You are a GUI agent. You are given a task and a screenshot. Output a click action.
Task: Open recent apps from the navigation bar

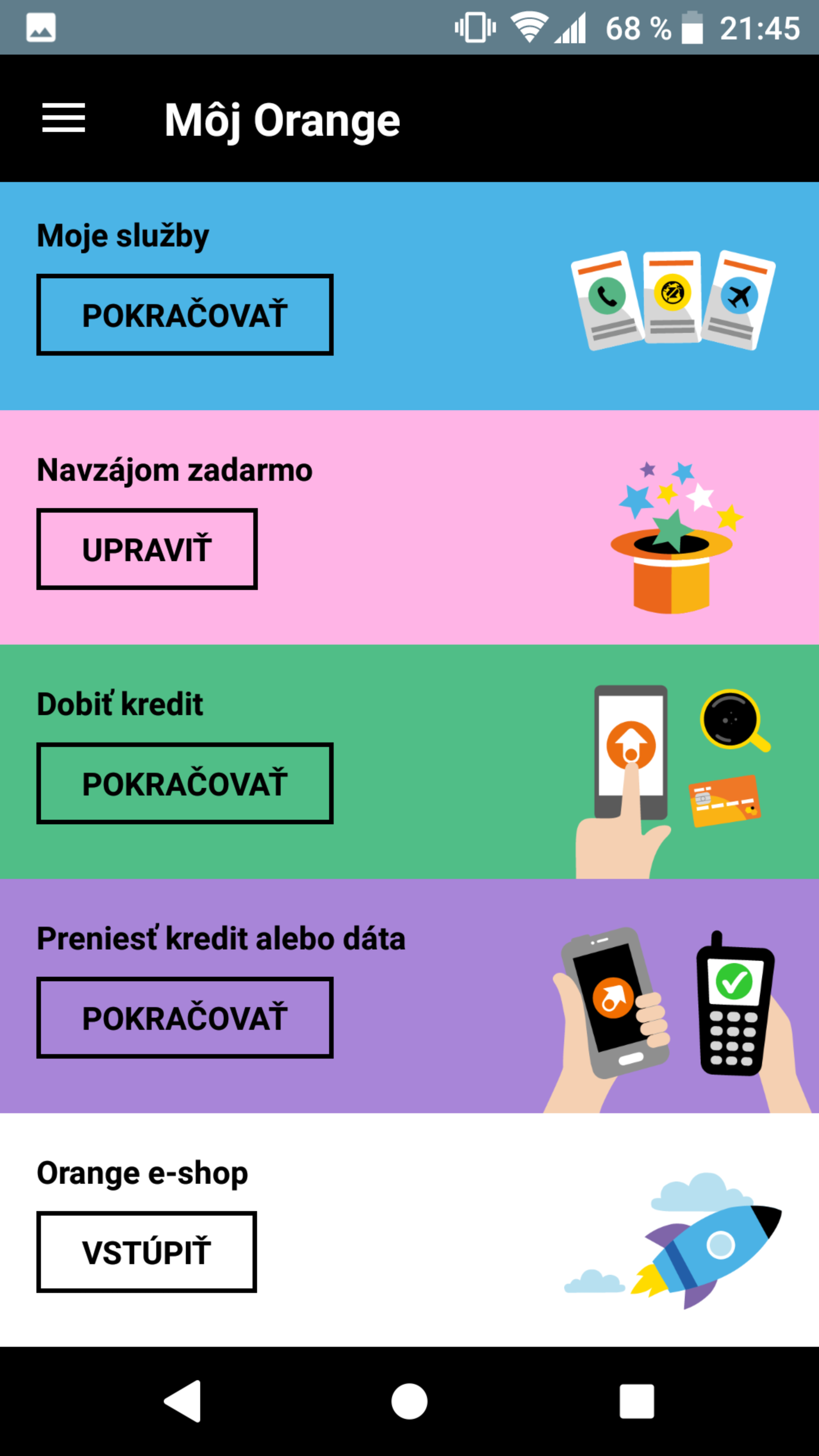pyautogui.click(x=637, y=1401)
